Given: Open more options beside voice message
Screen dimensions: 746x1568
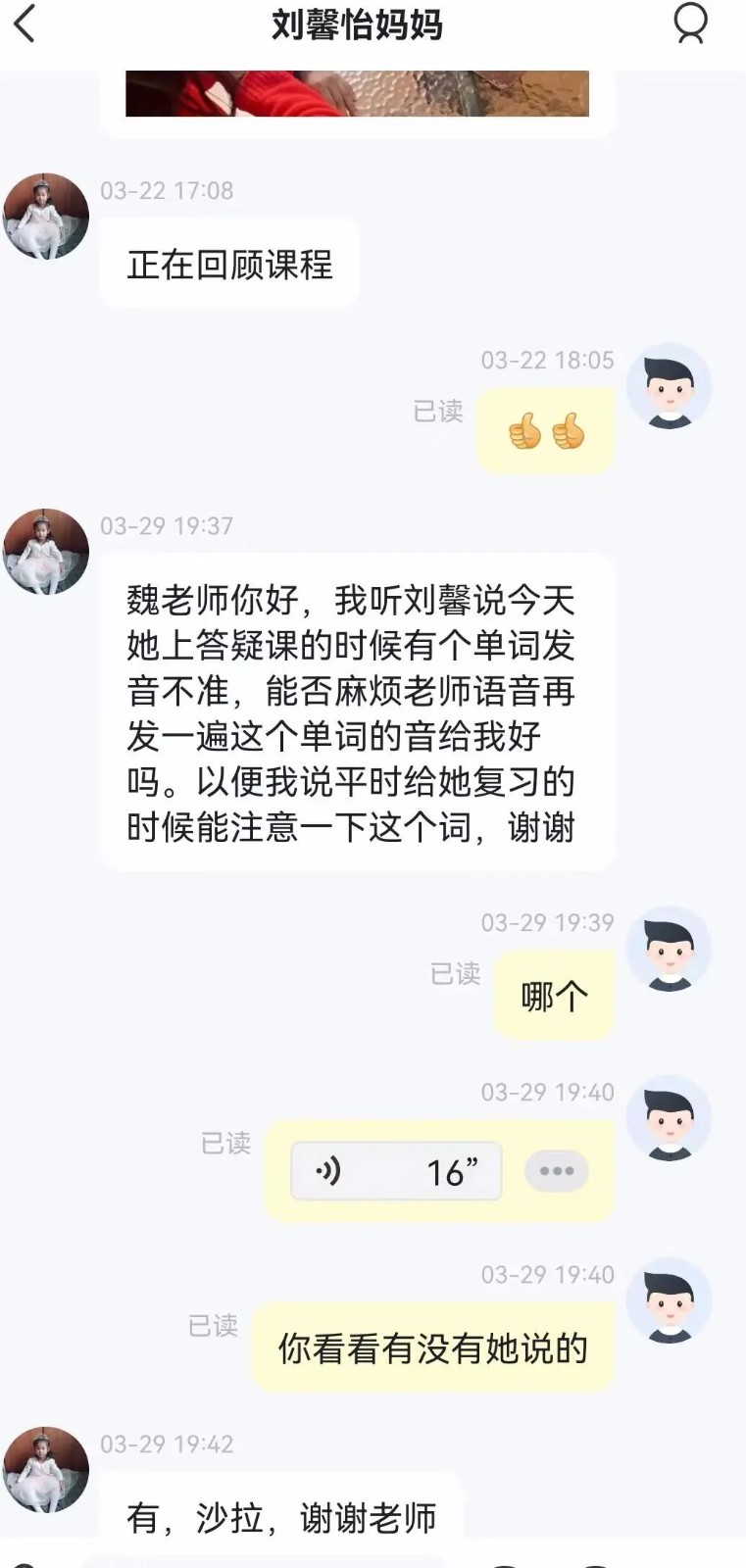Looking at the screenshot, I should [556, 1171].
